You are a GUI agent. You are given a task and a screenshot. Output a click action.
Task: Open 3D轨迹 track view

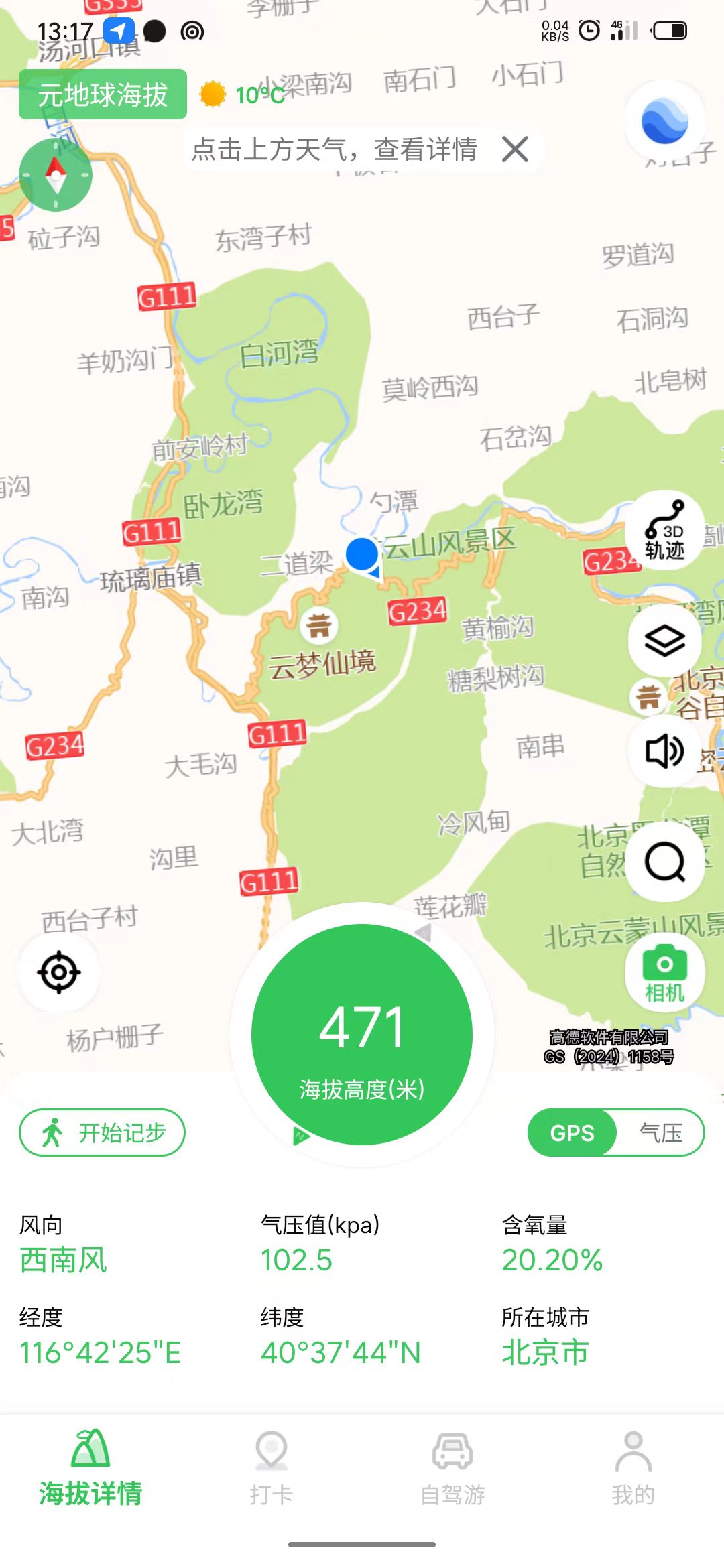point(664,530)
